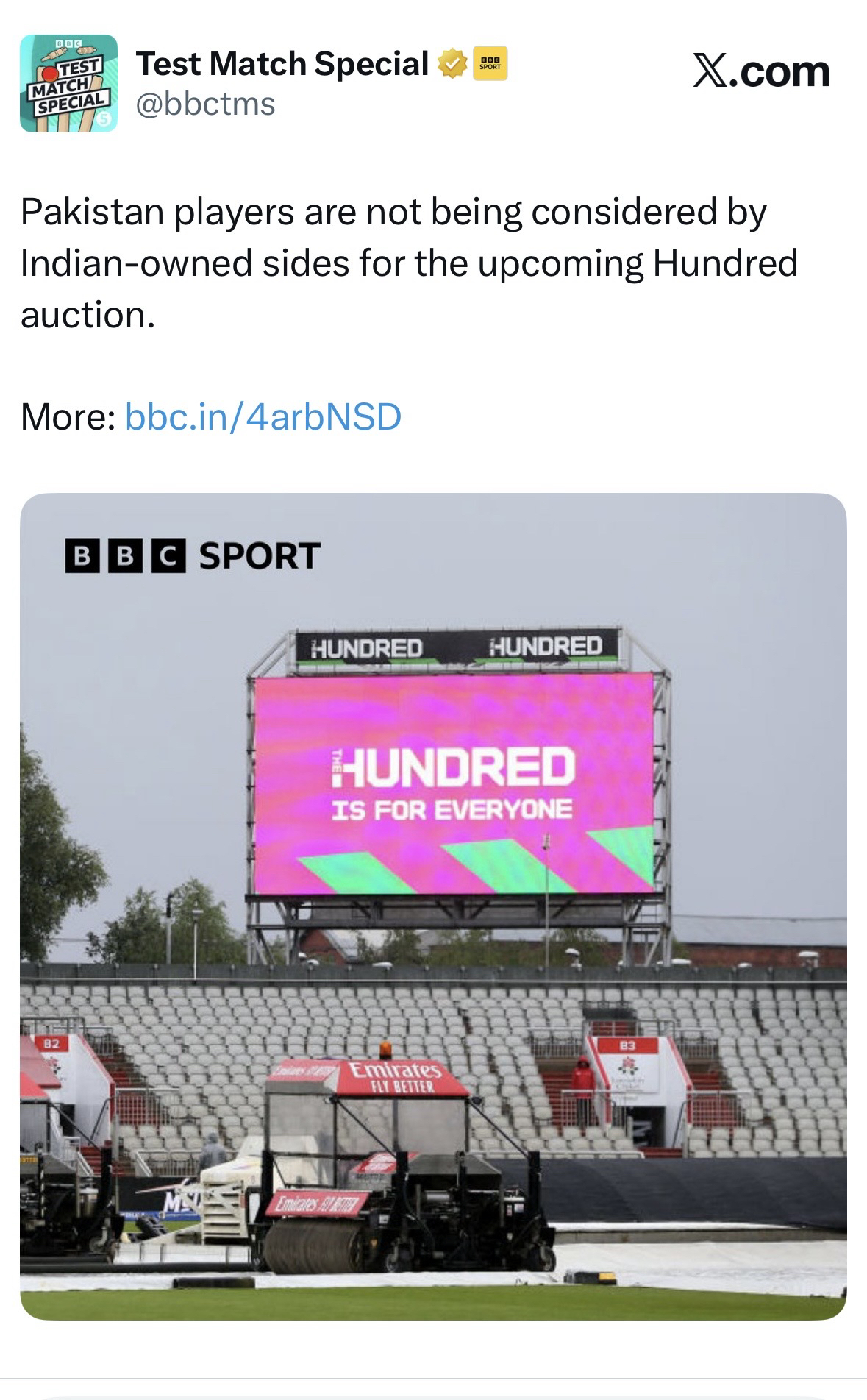View the BBC Sport Hundred photo
This screenshot has height=1400, width=867.
click(433, 906)
